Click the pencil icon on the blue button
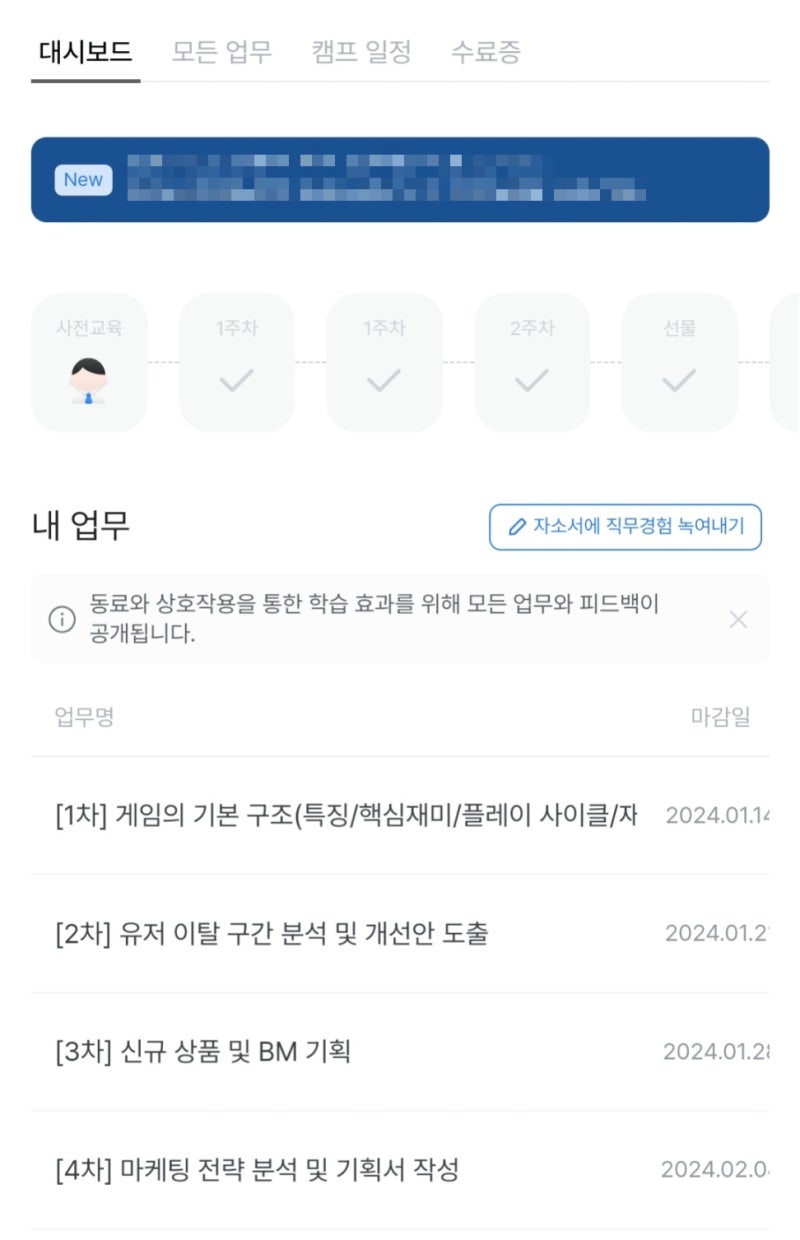 pos(516,527)
